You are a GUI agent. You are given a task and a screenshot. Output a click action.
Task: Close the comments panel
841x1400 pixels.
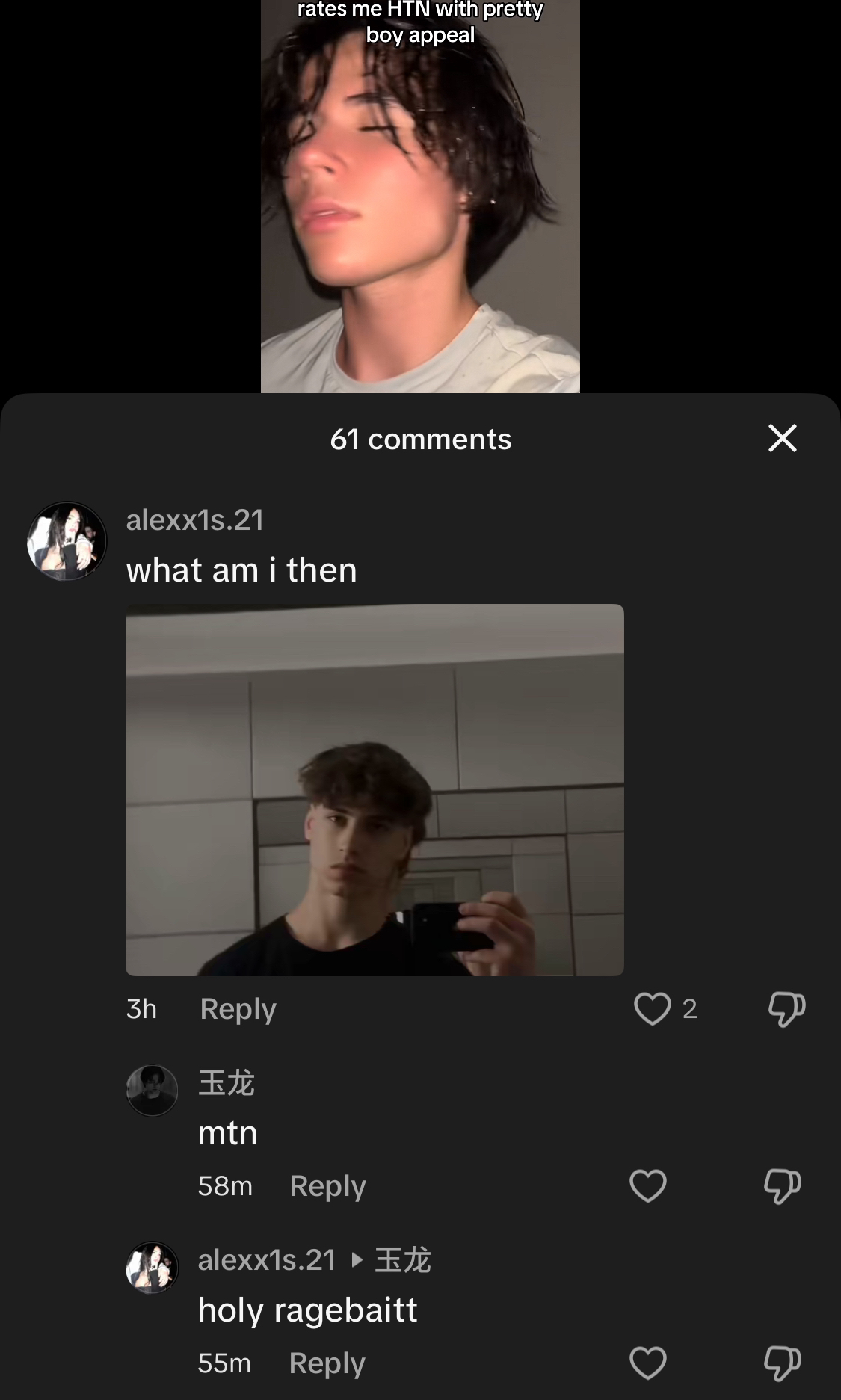pos(782,438)
